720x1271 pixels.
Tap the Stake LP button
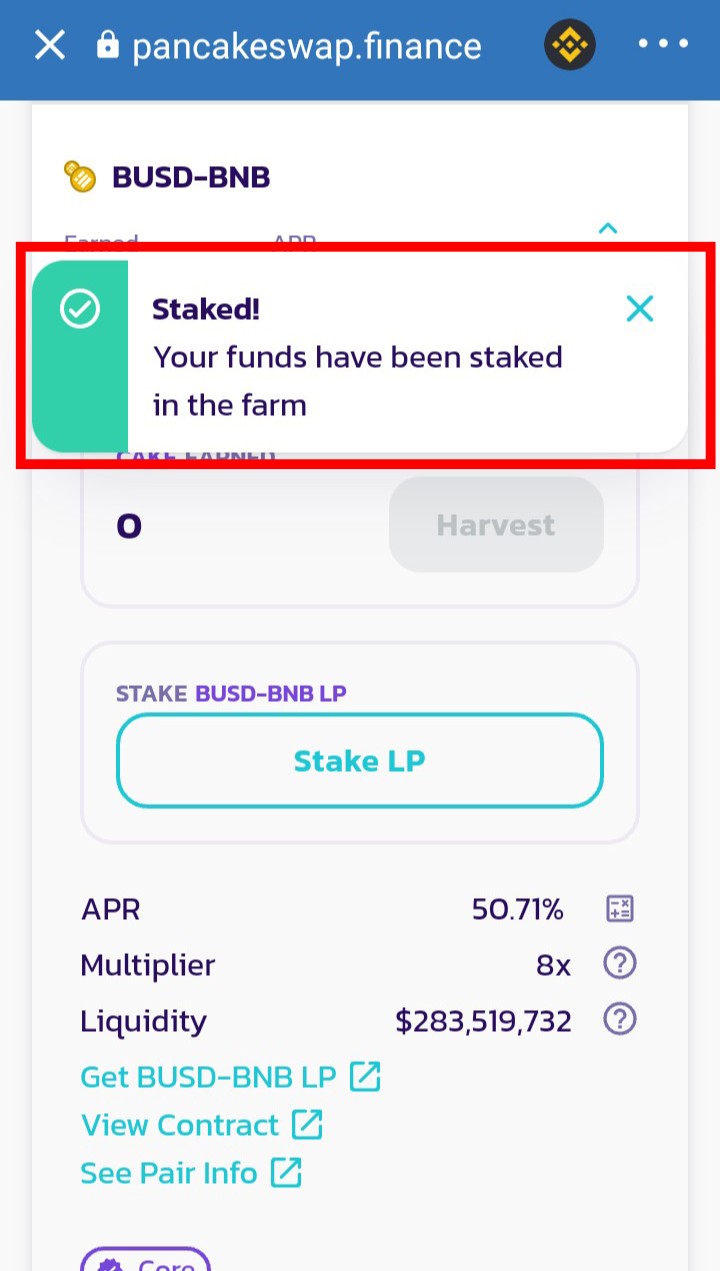pyautogui.click(x=360, y=761)
